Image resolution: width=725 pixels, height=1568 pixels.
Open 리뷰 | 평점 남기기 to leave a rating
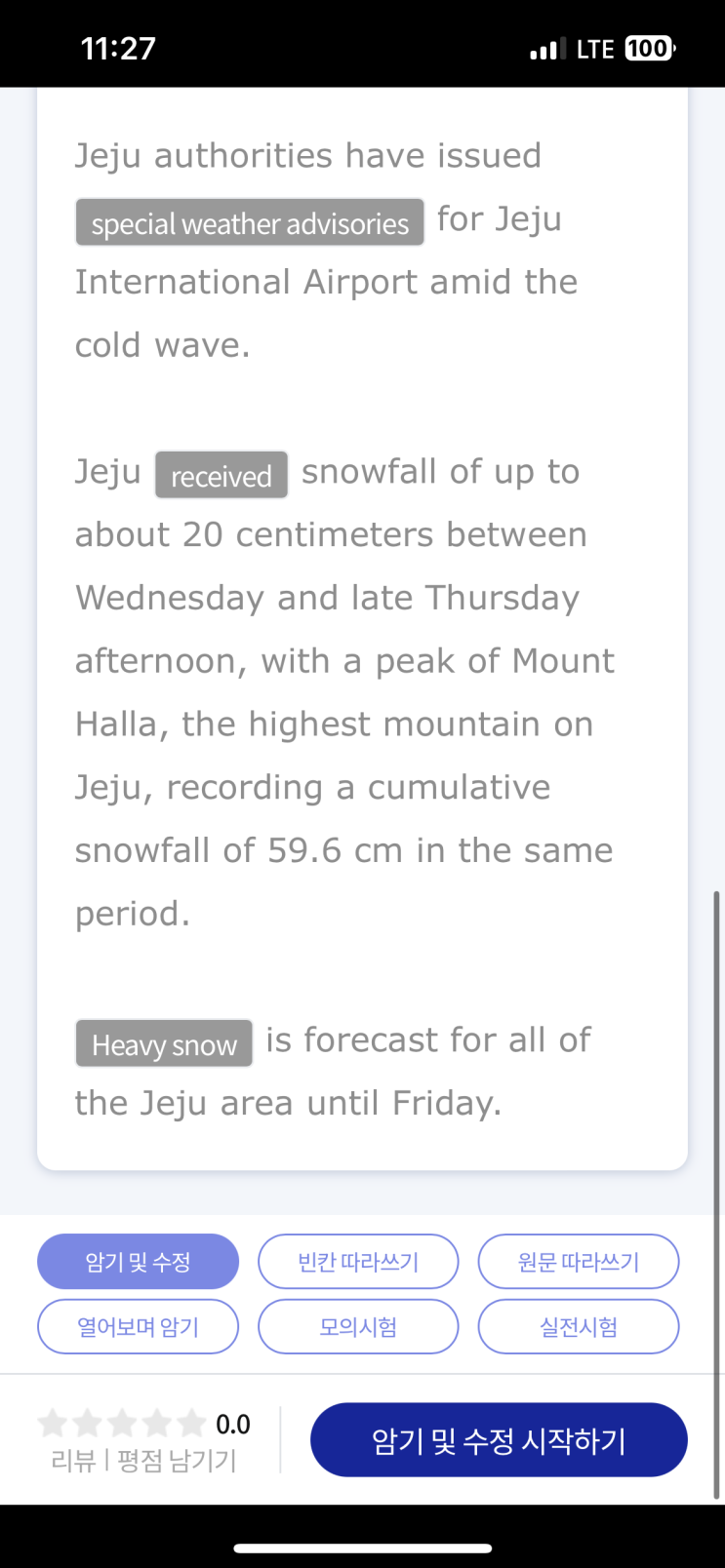pos(143,1461)
